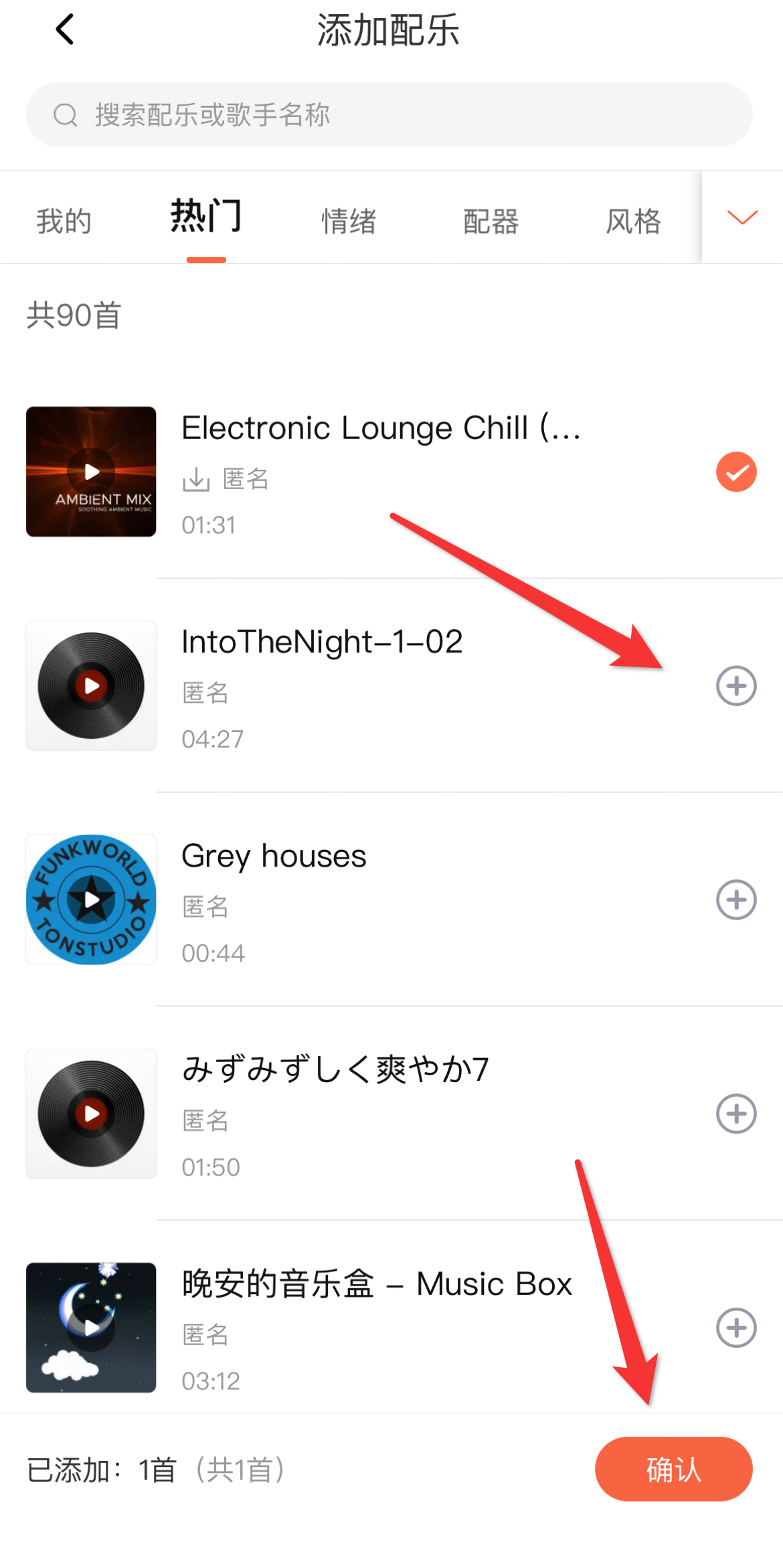The width and height of the screenshot is (783, 1568).
Task: Go back from 添加配乐 screen
Action: [x=65, y=30]
